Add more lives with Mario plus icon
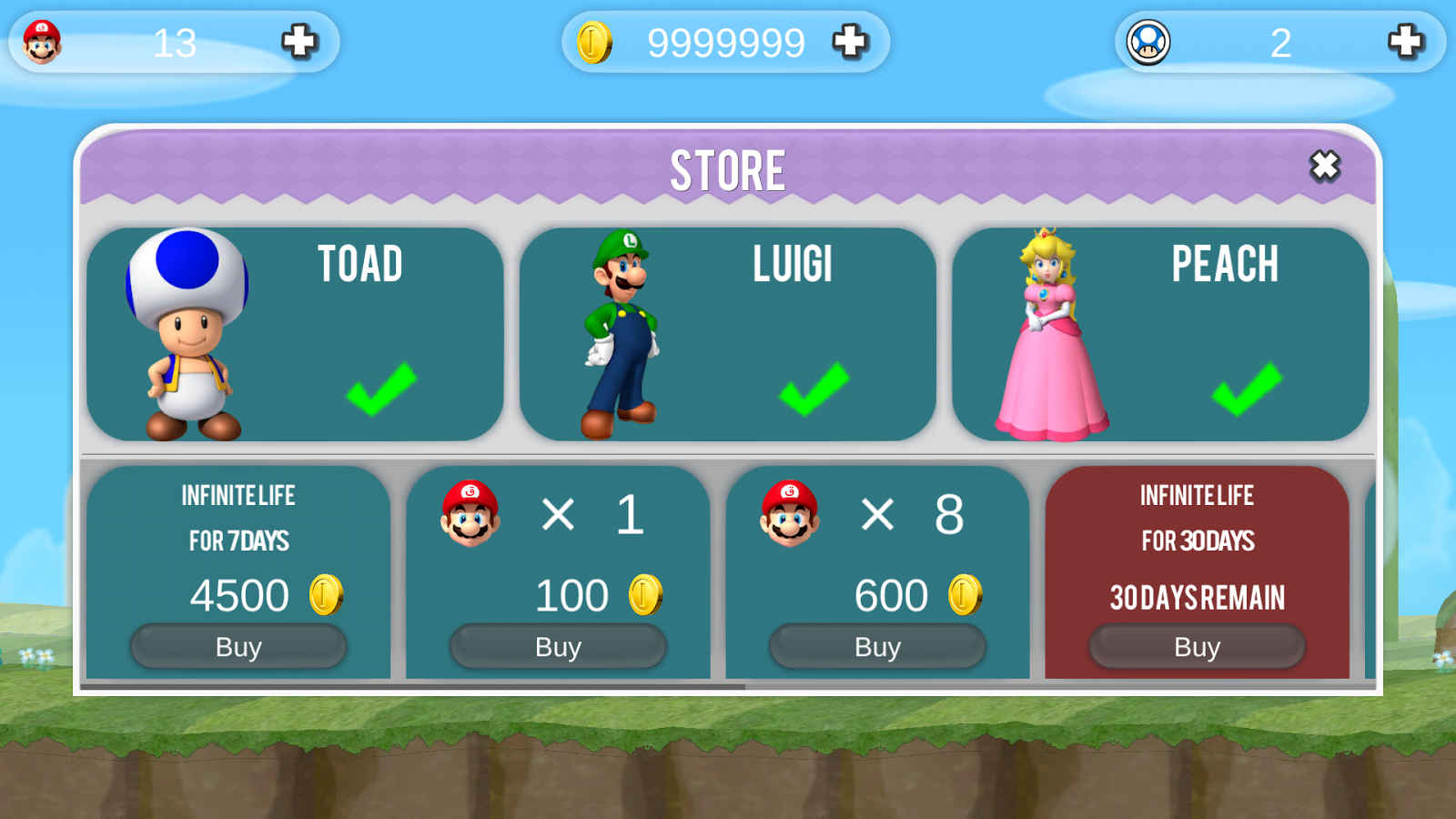The height and width of the screenshot is (819, 1456). (299, 42)
